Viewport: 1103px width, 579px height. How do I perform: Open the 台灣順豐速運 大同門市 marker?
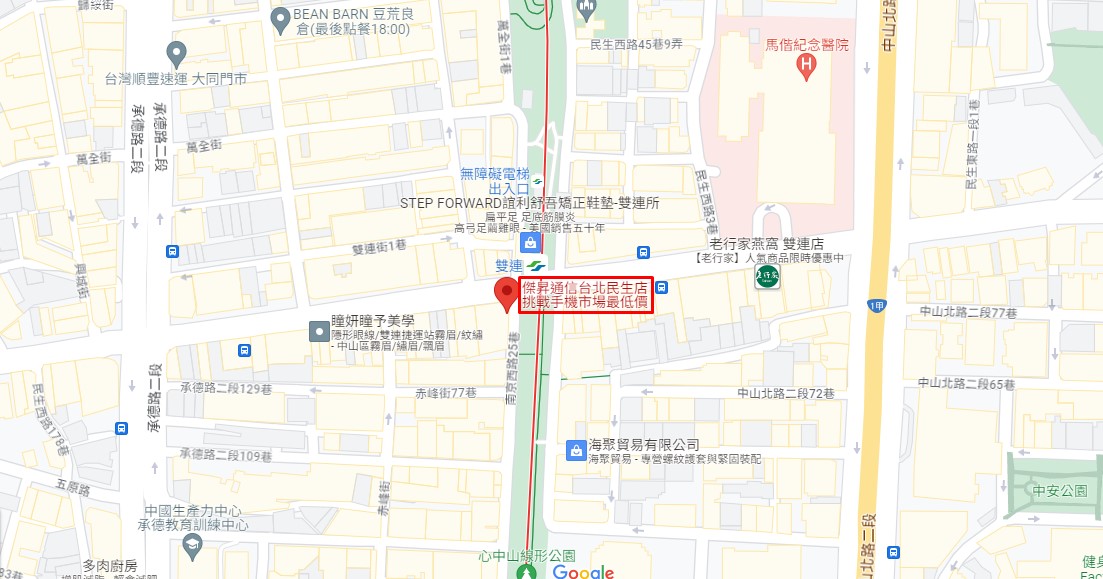point(177,52)
